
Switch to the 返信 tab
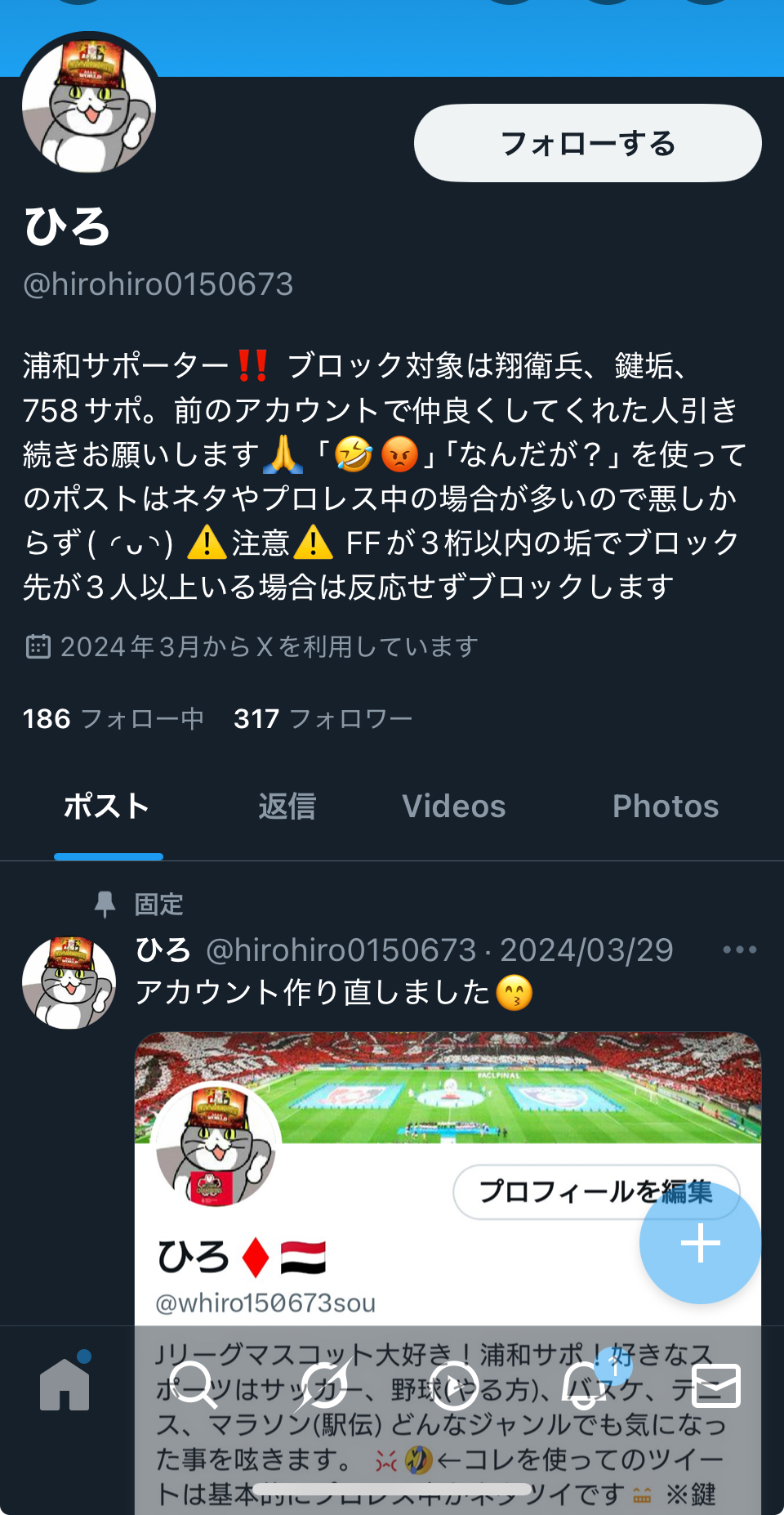click(x=287, y=807)
